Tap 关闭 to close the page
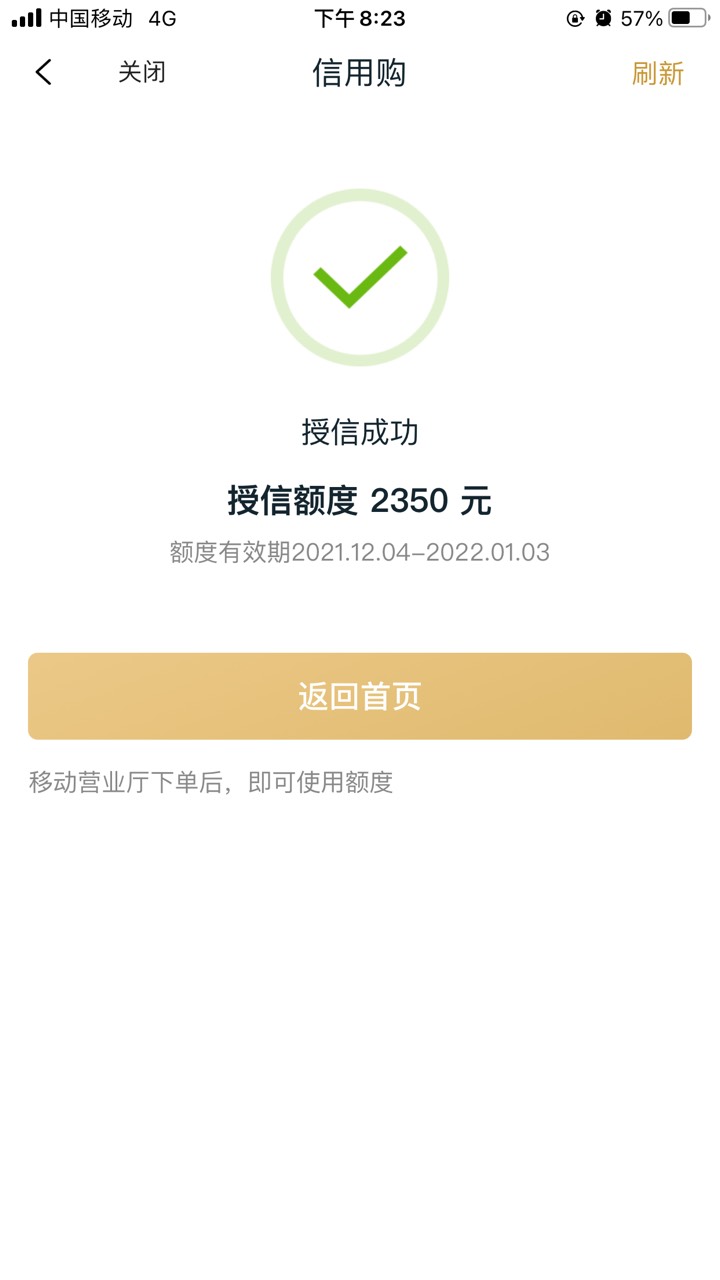Viewport: 720px width, 1280px height. [142, 72]
